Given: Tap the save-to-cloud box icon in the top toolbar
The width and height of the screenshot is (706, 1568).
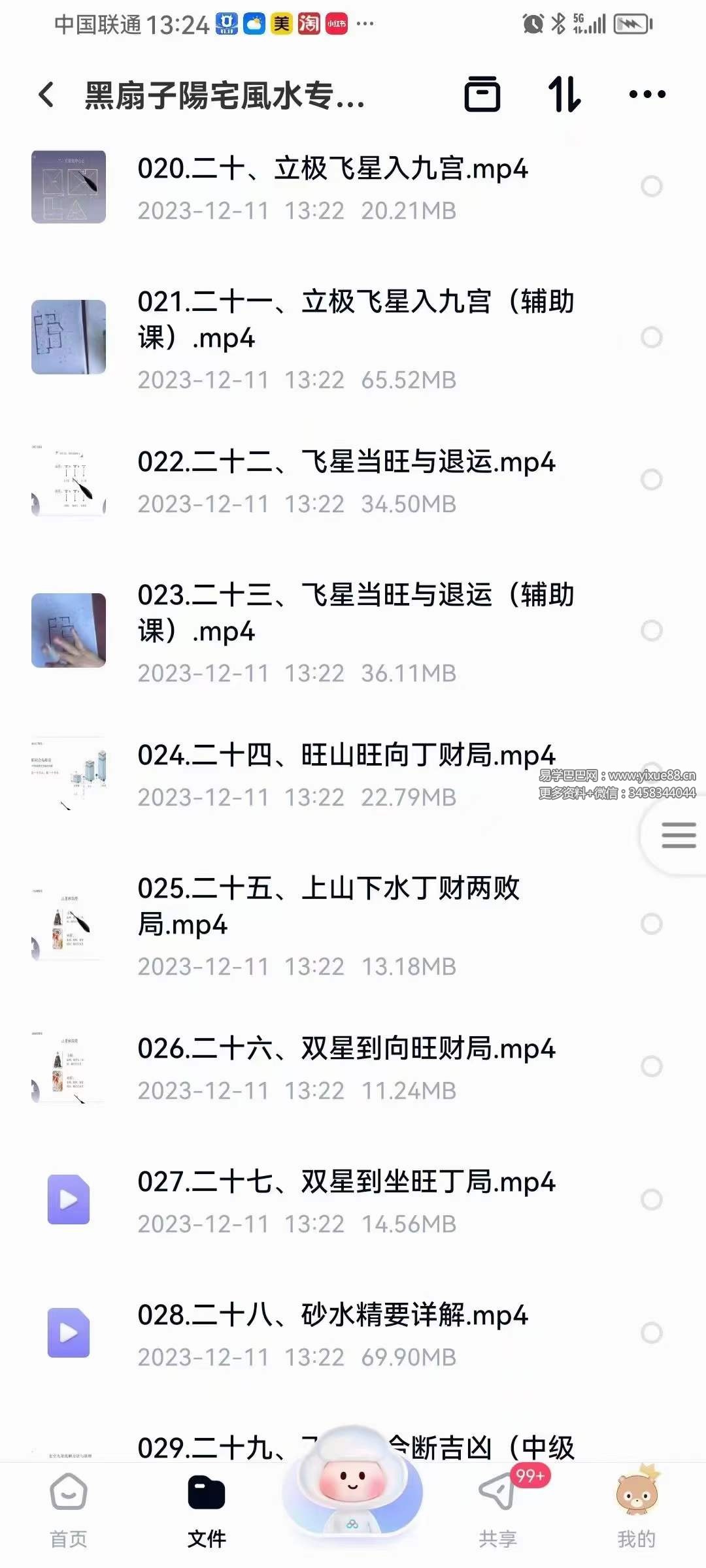Looking at the screenshot, I should 484,95.
